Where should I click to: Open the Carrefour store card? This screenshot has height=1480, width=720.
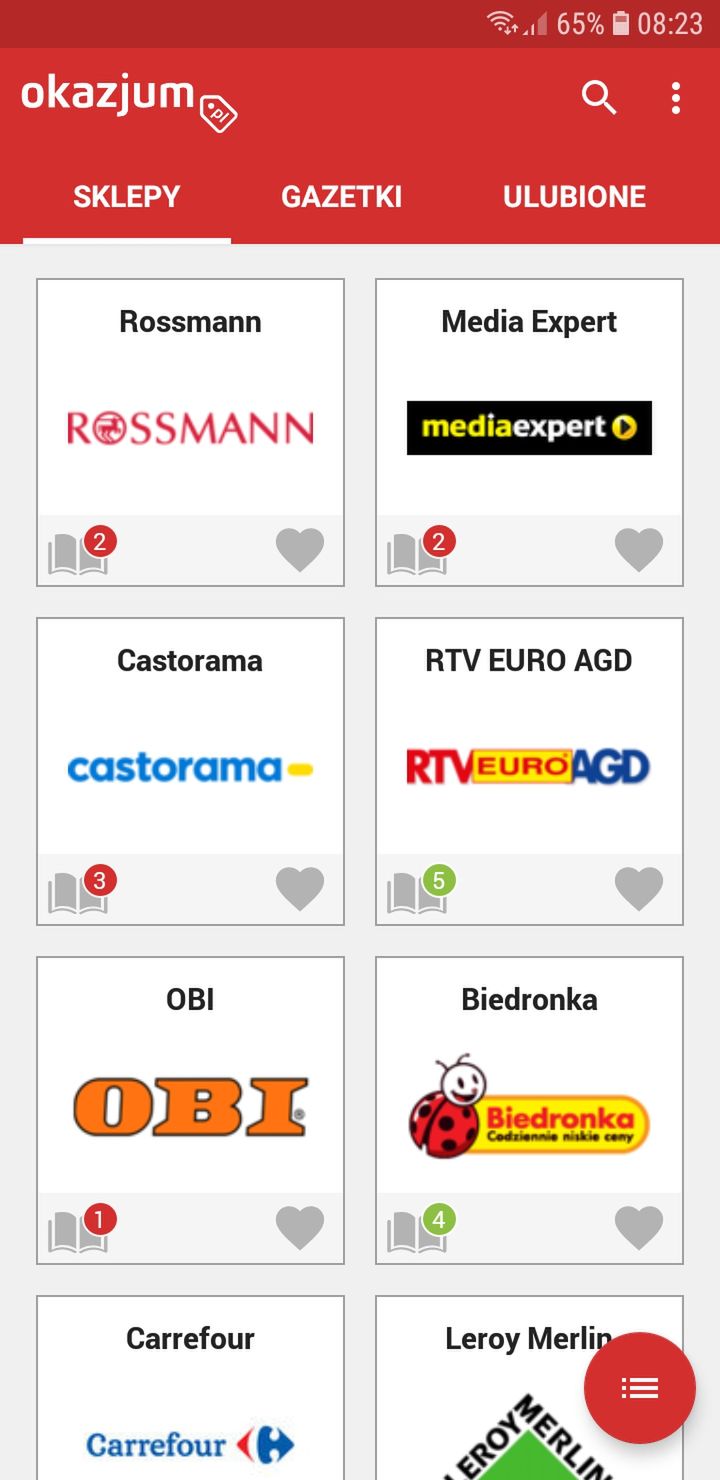pos(190,1388)
